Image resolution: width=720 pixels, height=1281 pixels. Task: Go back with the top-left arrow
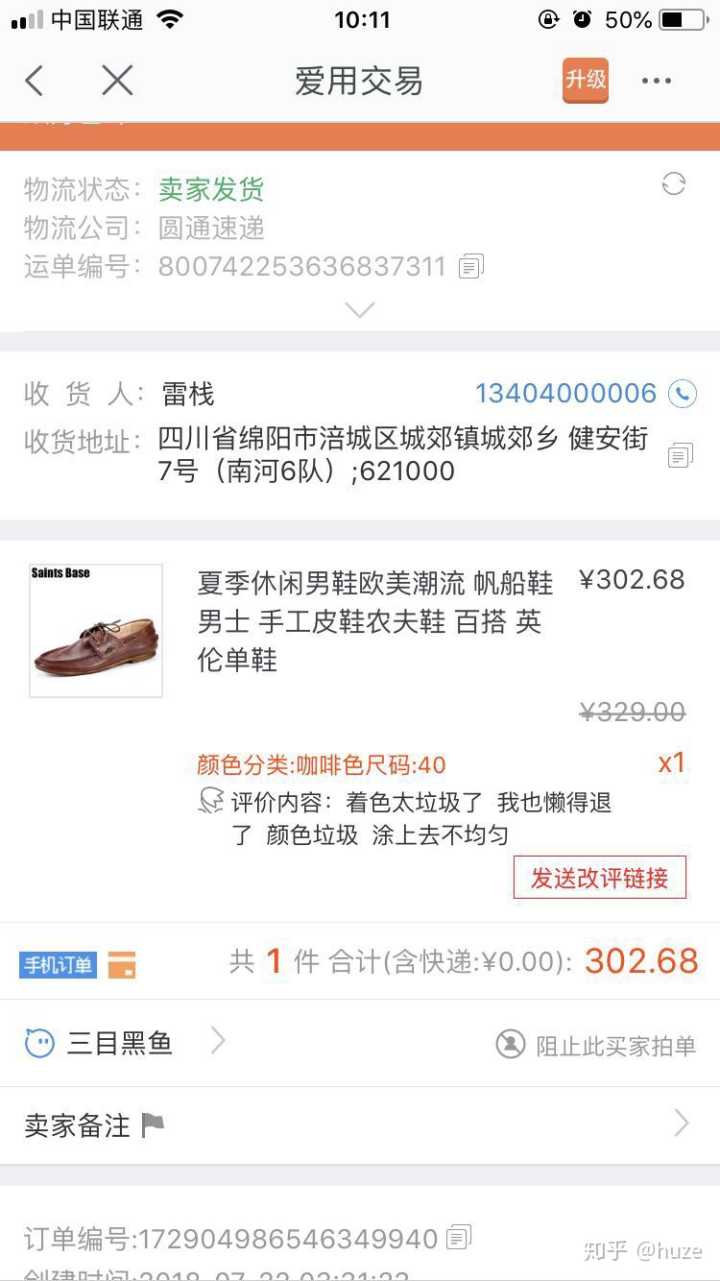[35, 81]
